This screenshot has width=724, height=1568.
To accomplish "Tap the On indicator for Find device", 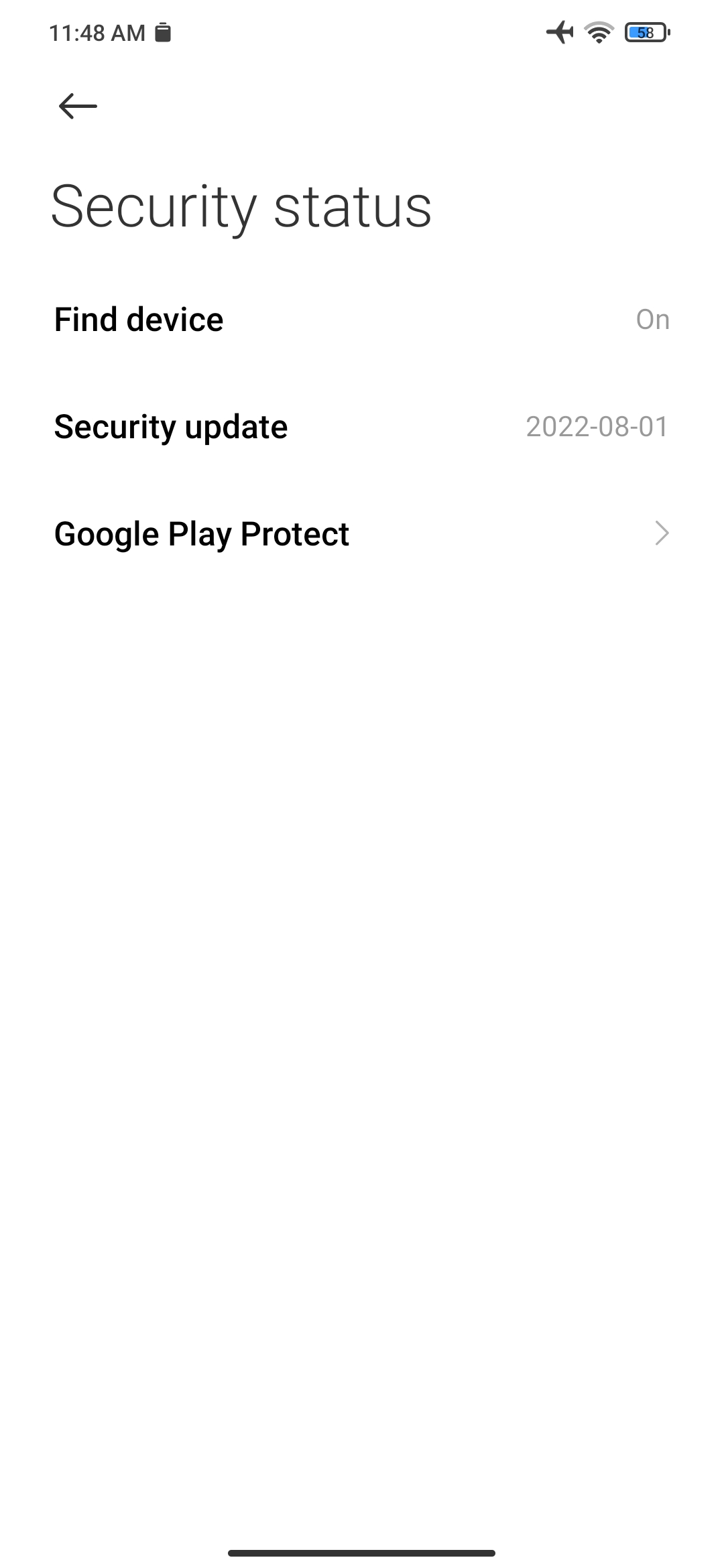I will coord(653,319).
